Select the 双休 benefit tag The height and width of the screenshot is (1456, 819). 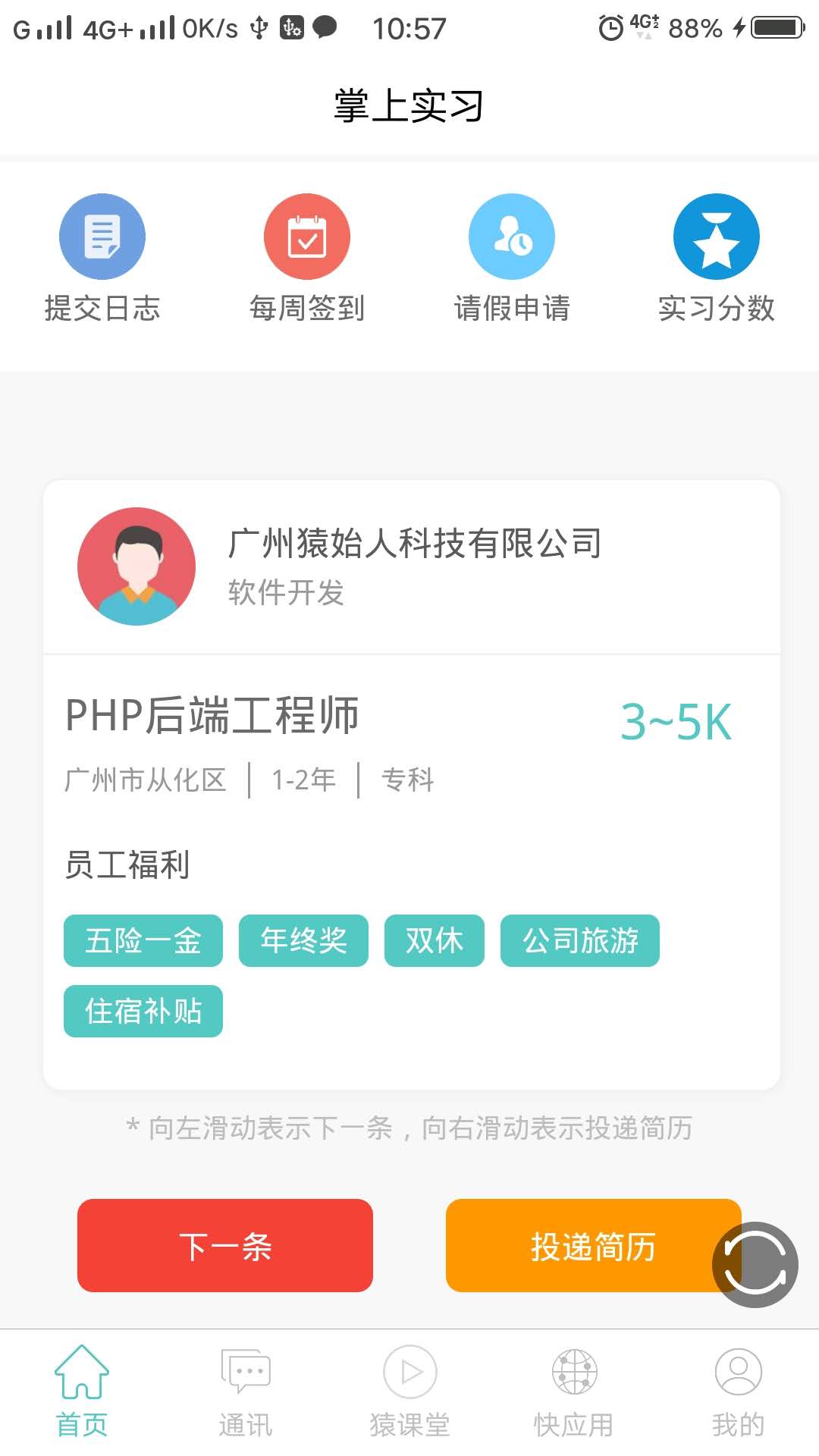(435, 940)
